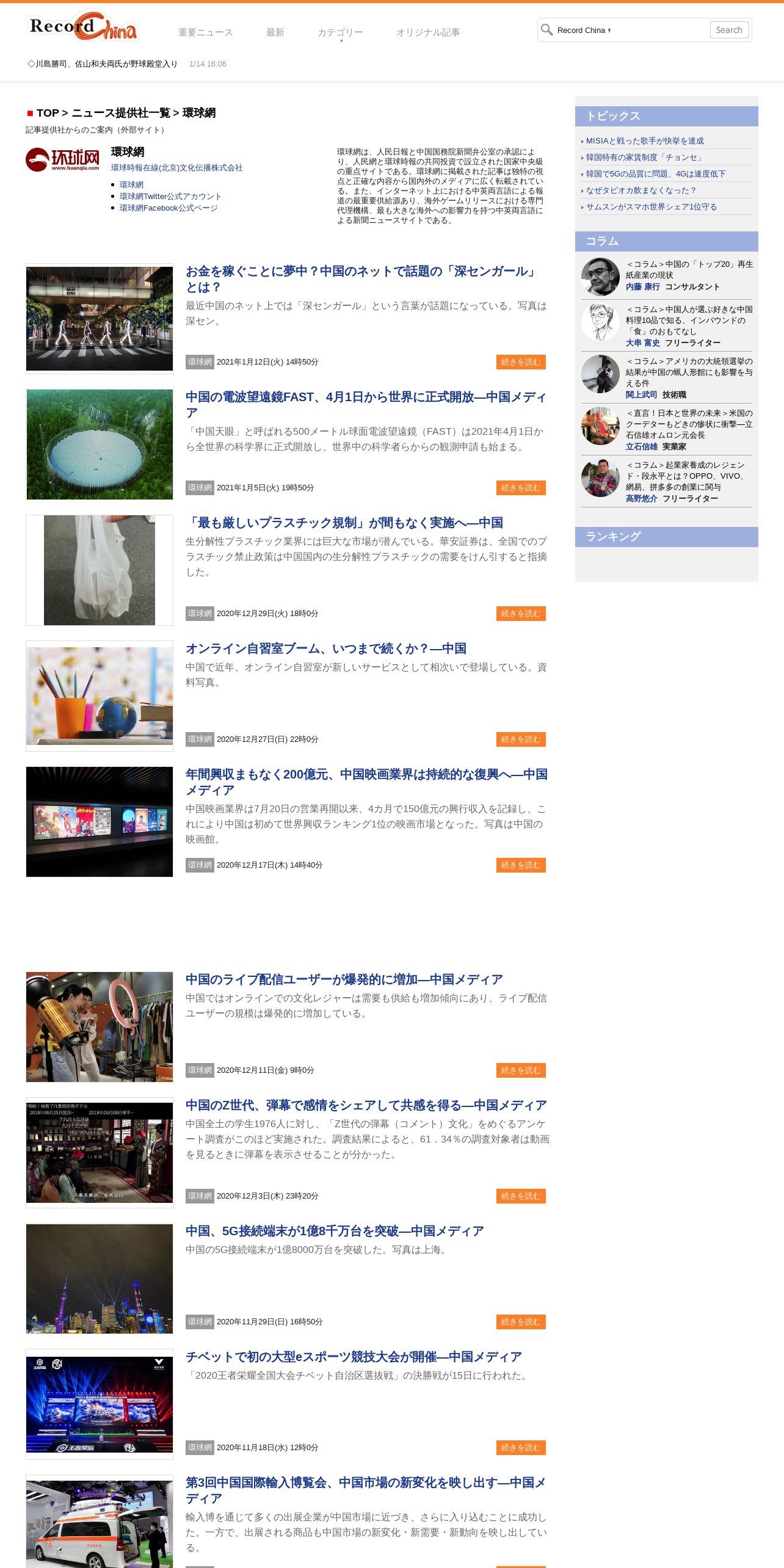Open the ticker headline about 川島勝司 野球殿堂入り
This screenshot has width=784, height=1568.
(x=103, y=64)
